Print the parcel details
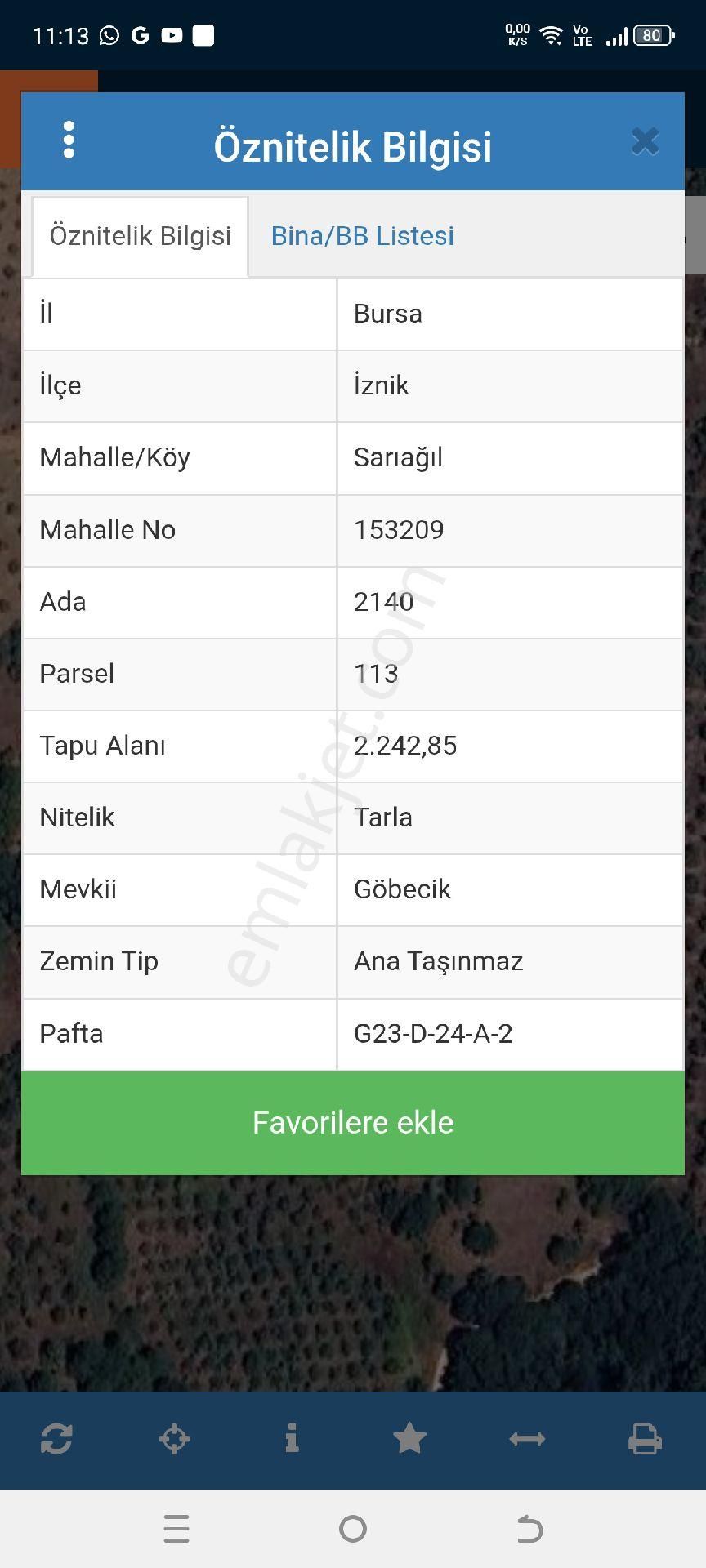The width and height of the screenshot is (706, 1568). (x=645, y=1439)
